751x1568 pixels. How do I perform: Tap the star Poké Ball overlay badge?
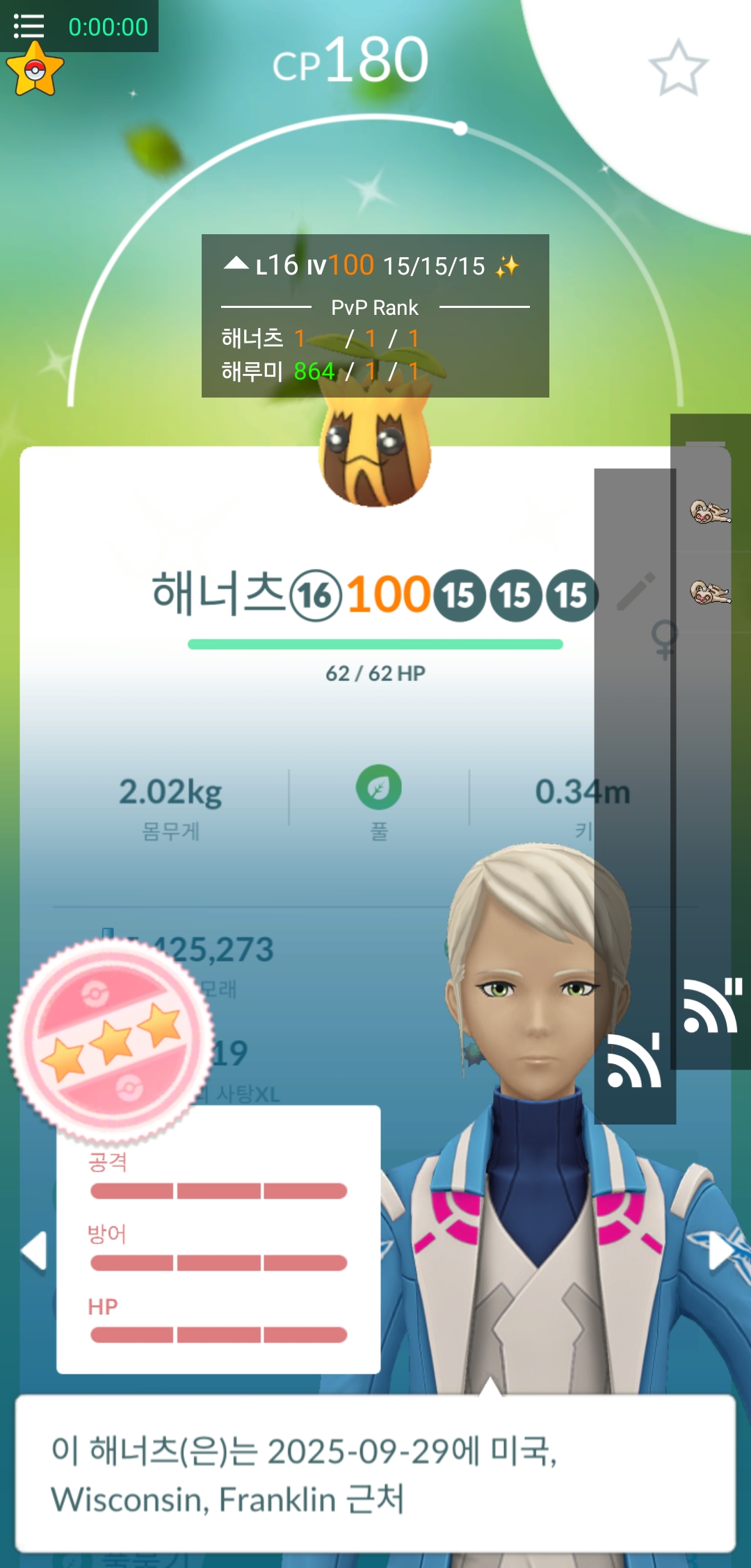pos(35,70)
